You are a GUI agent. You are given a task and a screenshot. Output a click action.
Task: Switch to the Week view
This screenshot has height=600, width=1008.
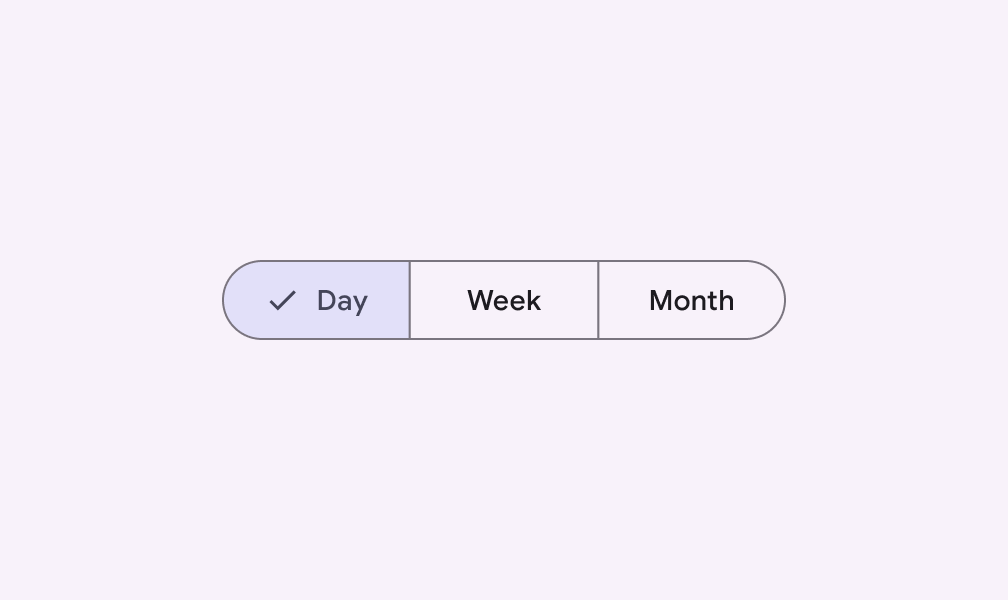click(504, 300)
